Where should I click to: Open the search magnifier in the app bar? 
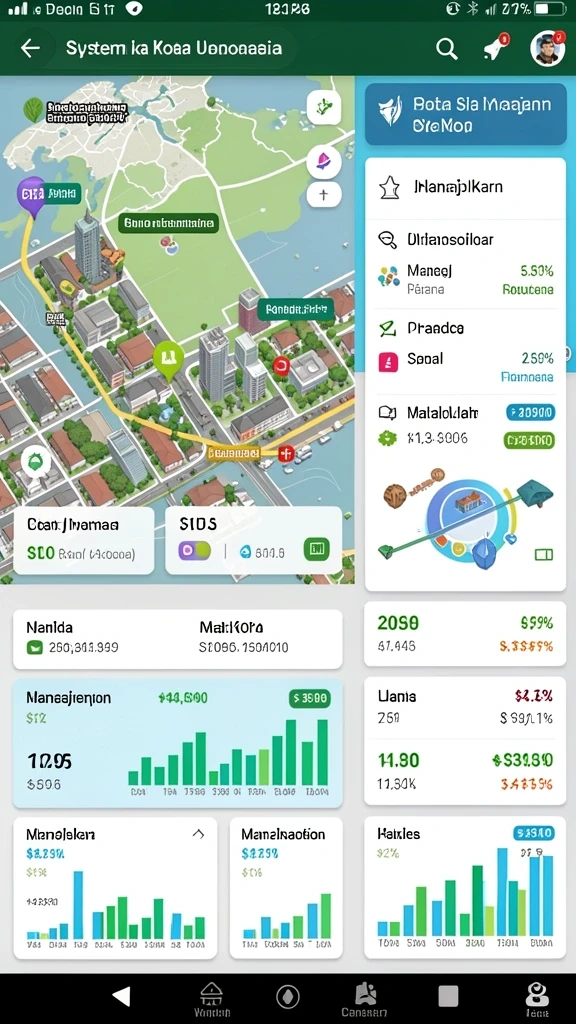tap(447, 49)
